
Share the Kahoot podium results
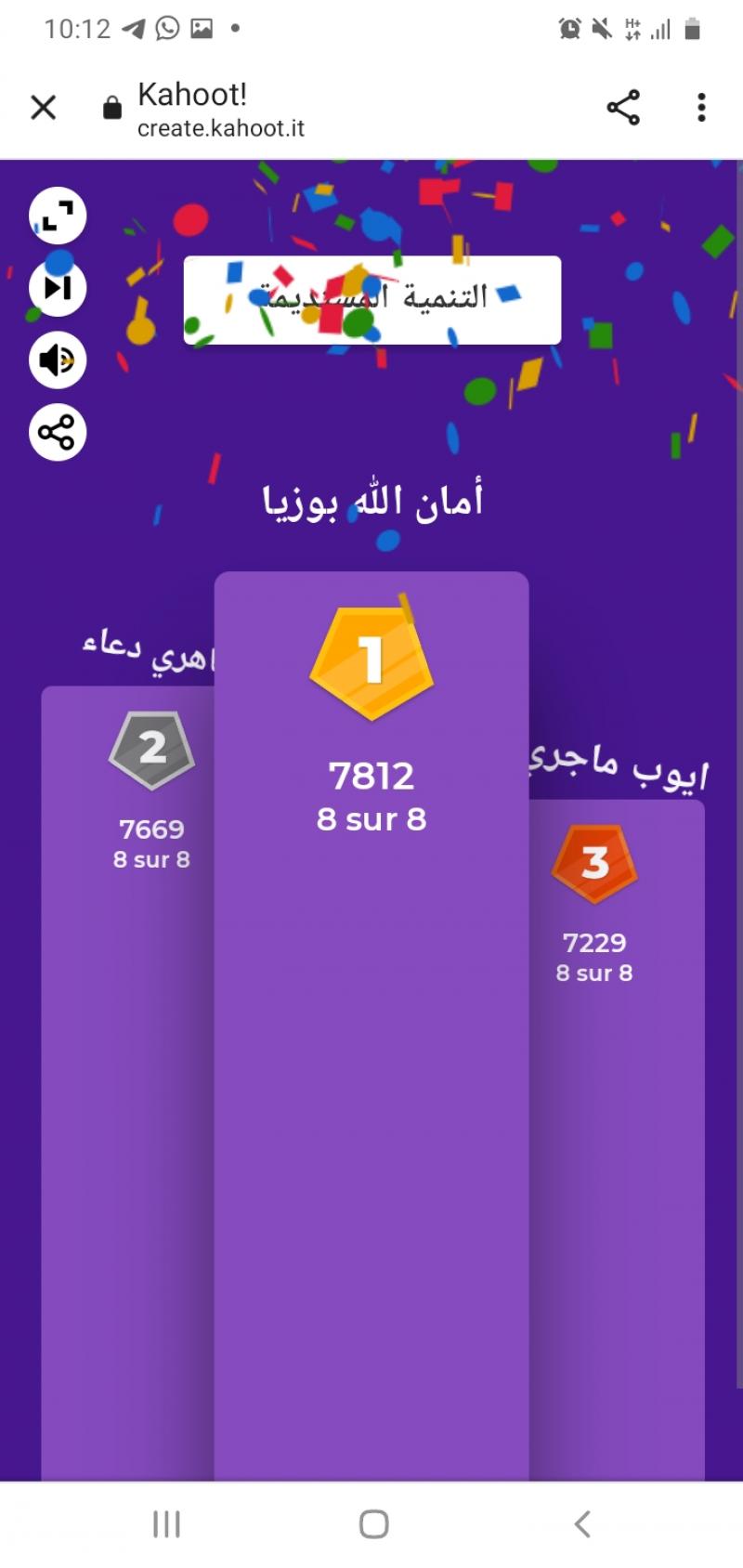[58, 432]
